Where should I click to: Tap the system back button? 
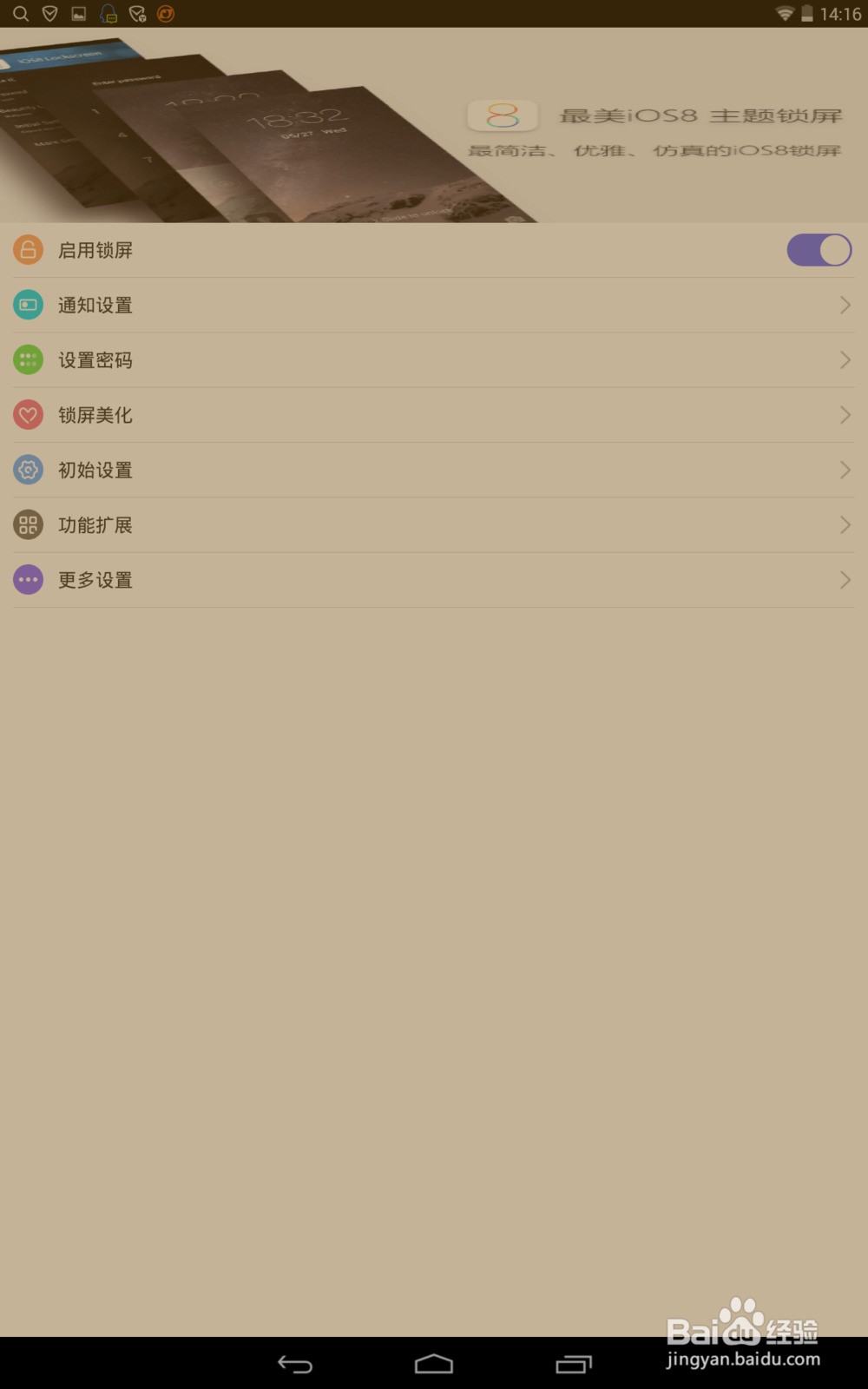[295, 1365]
